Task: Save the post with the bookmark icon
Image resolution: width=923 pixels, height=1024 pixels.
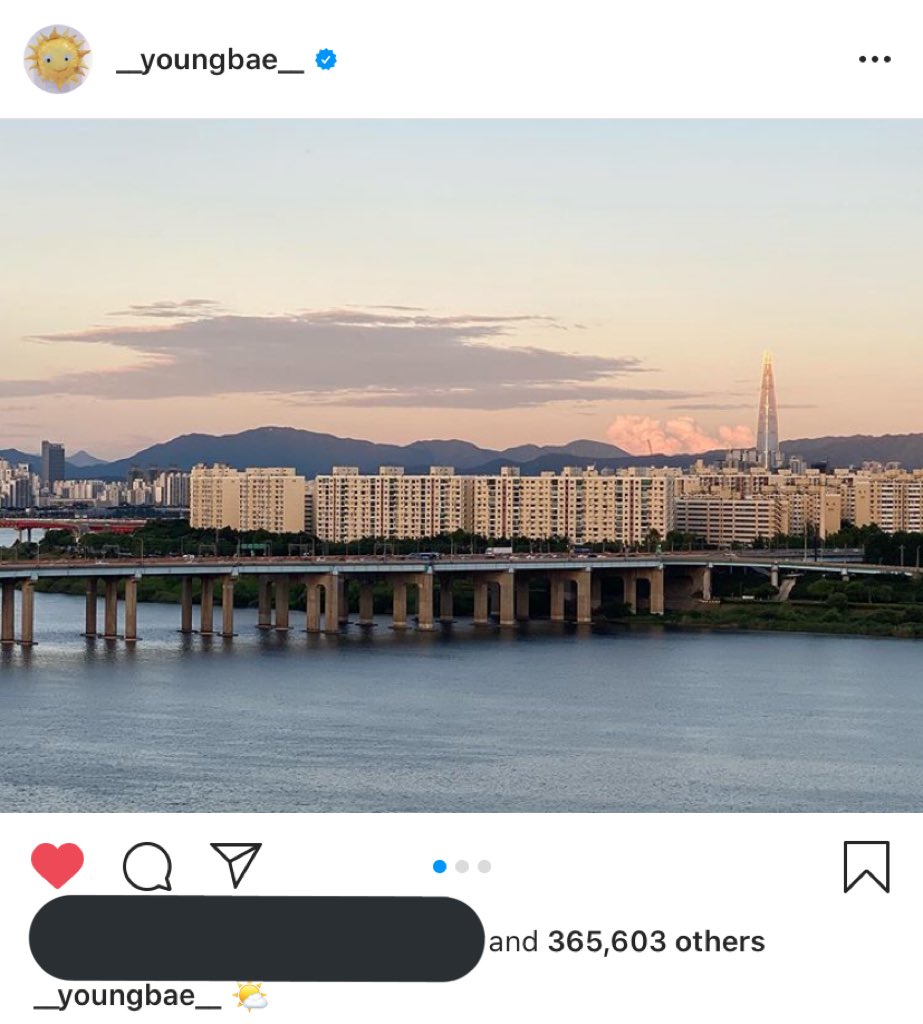Action: coord(866,866)
